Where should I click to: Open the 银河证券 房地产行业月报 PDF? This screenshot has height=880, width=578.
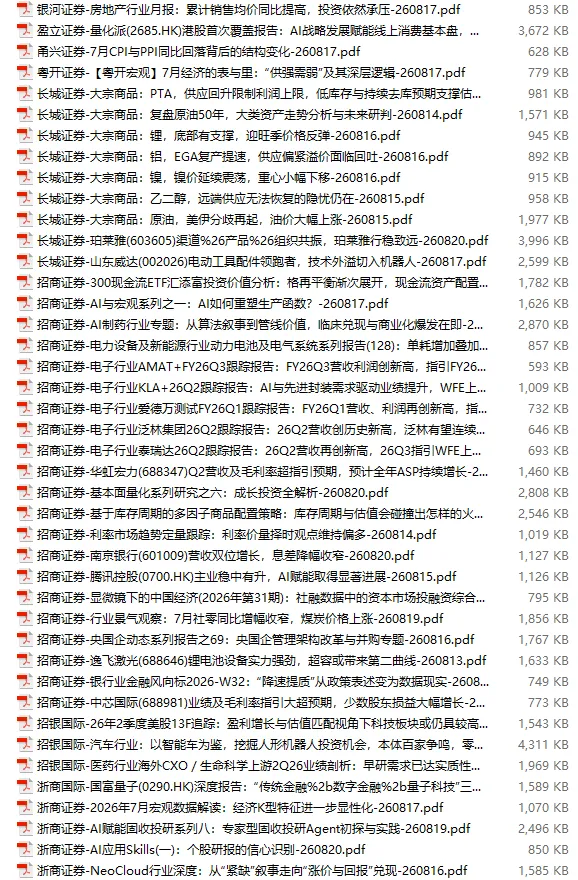[249, 10]
